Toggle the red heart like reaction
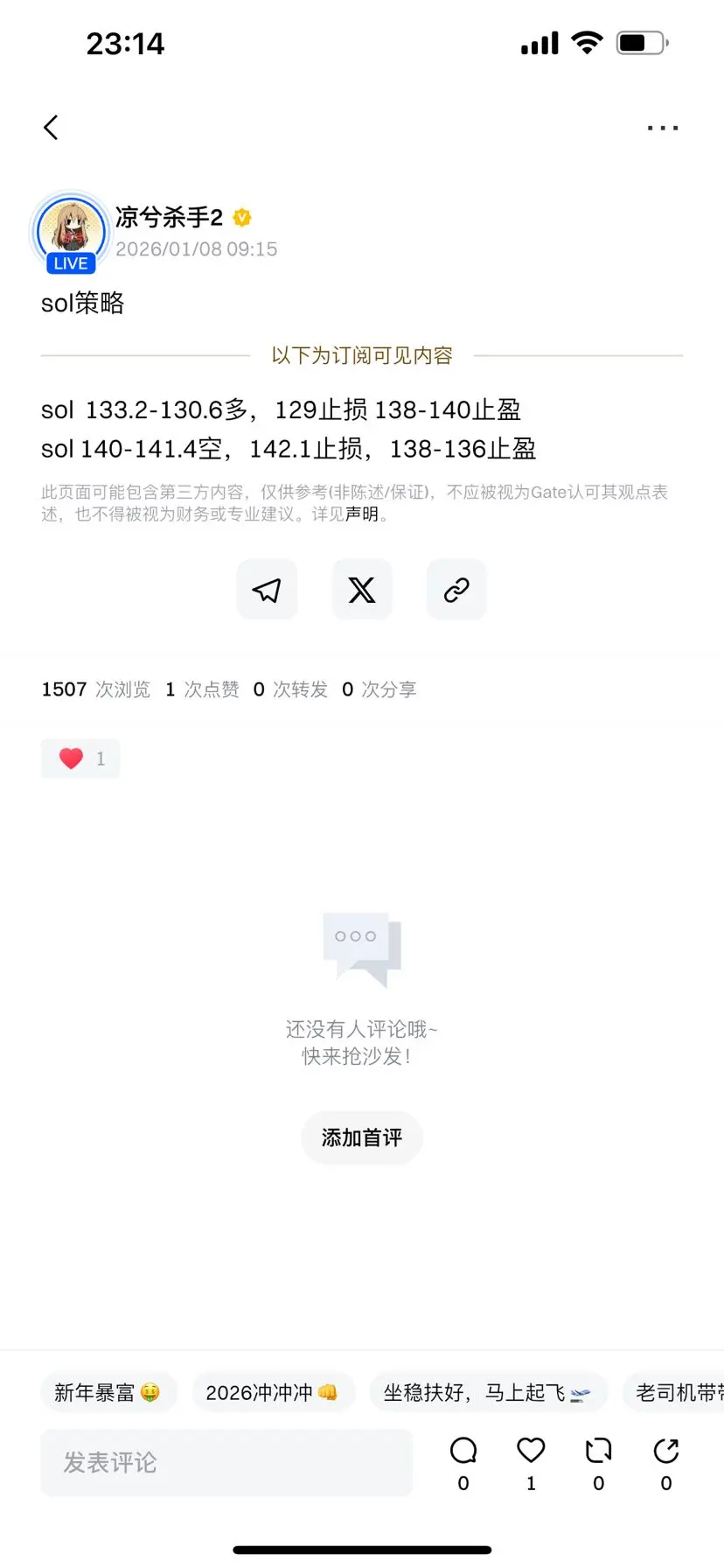The height and width of the screenshot is (1568, 724). [80, 758]
